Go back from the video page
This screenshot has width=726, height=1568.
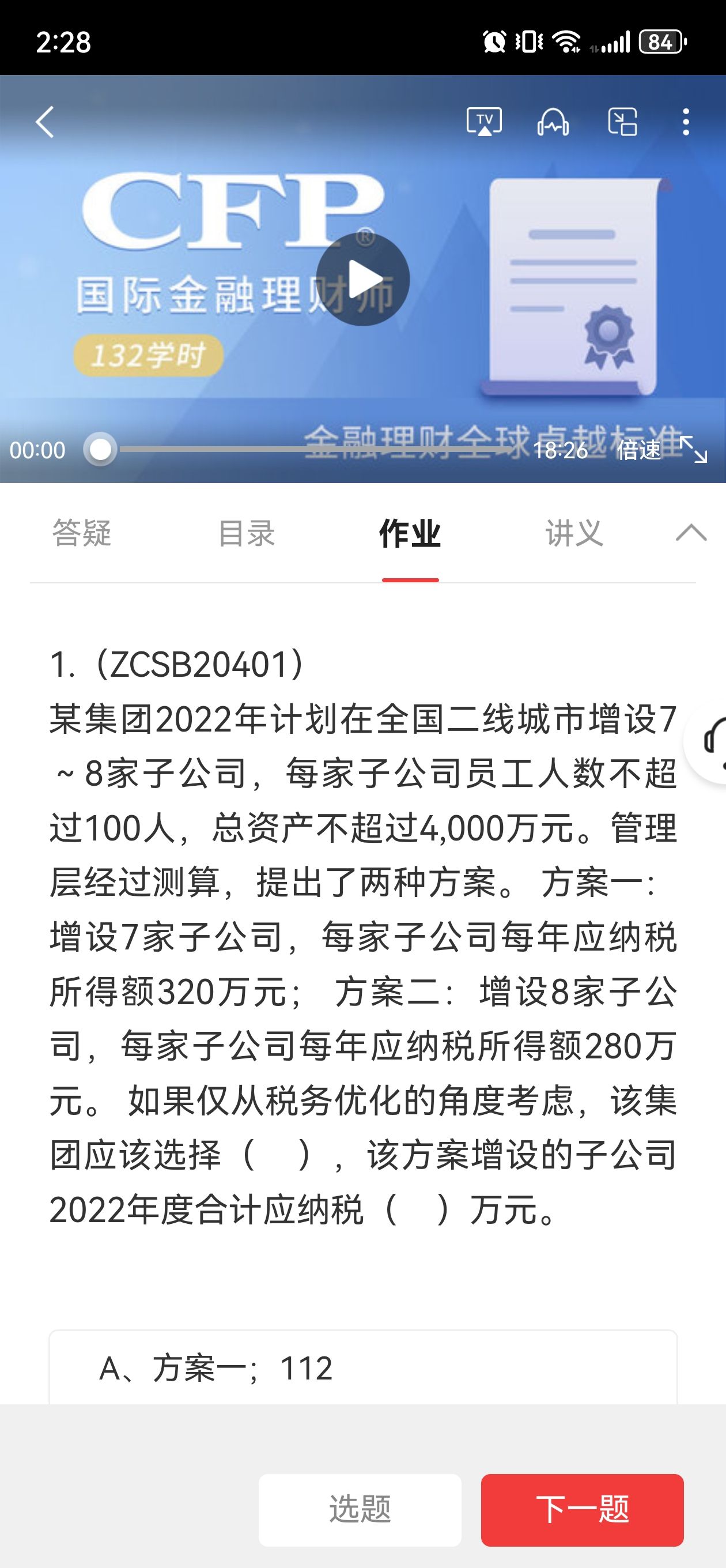point(44,122)
